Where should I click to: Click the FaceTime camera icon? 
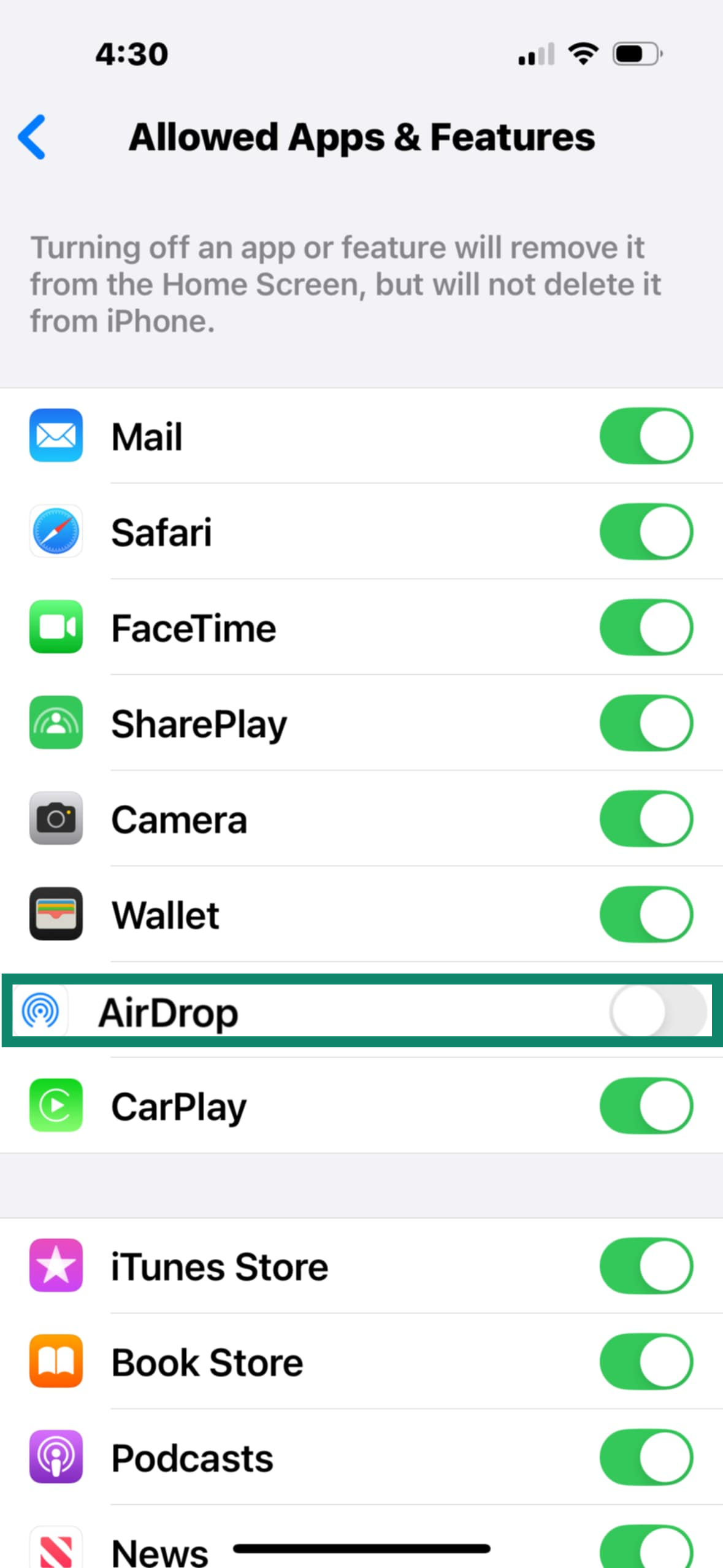coord(55,627)
